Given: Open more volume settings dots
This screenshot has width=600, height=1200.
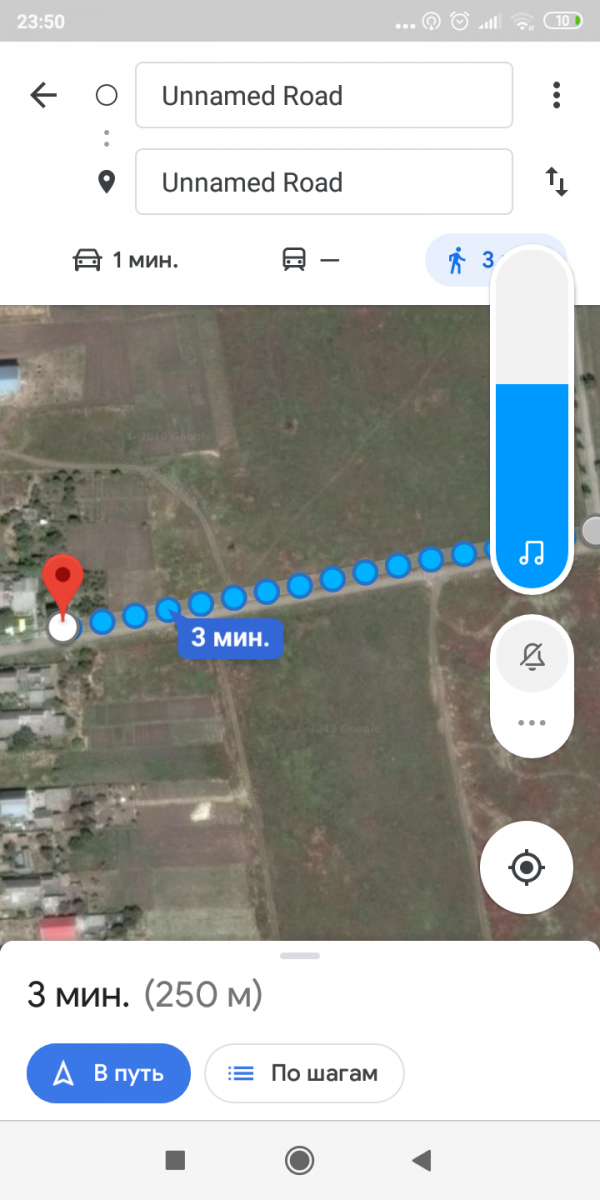Looking at the screenshot, I should [x=532, y=722].
